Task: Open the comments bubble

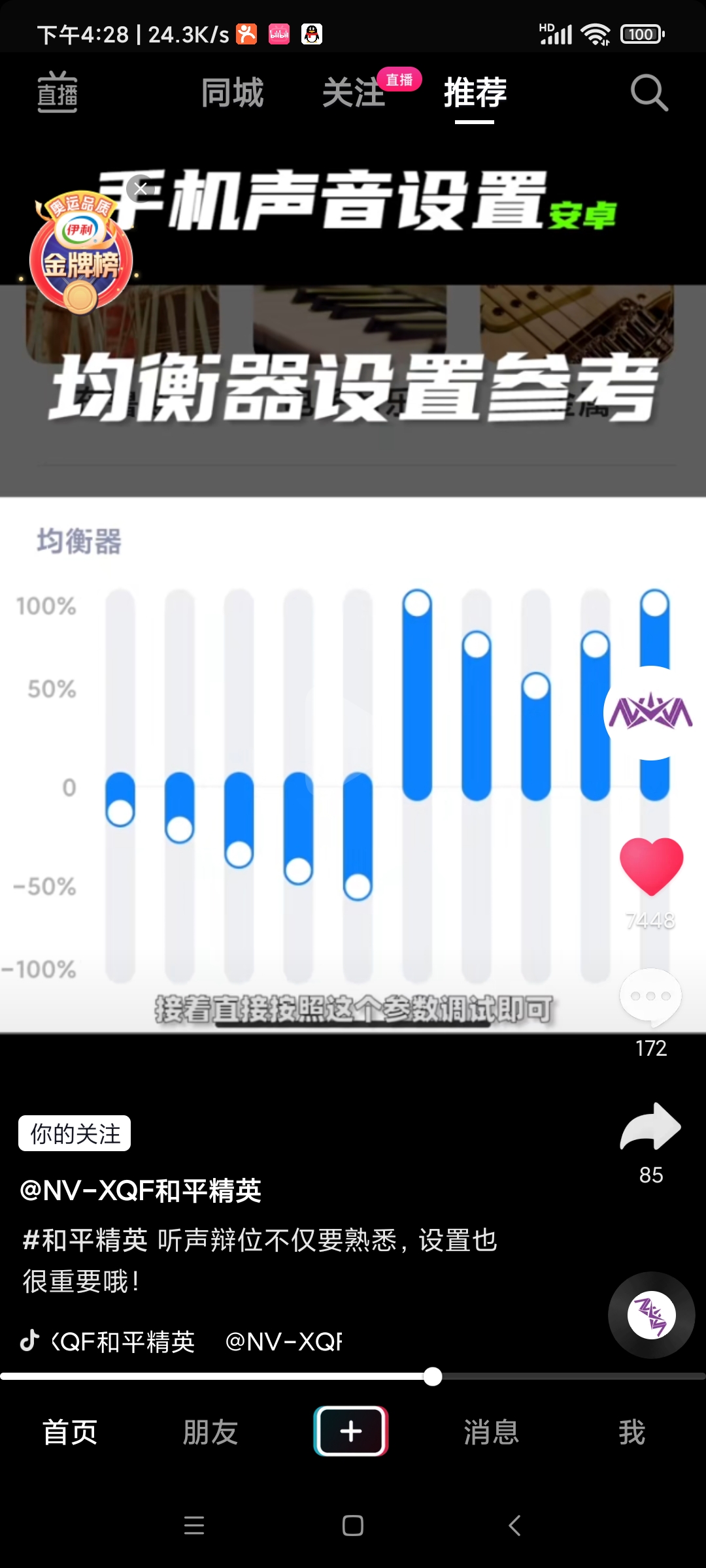Action: coord(650,997)
